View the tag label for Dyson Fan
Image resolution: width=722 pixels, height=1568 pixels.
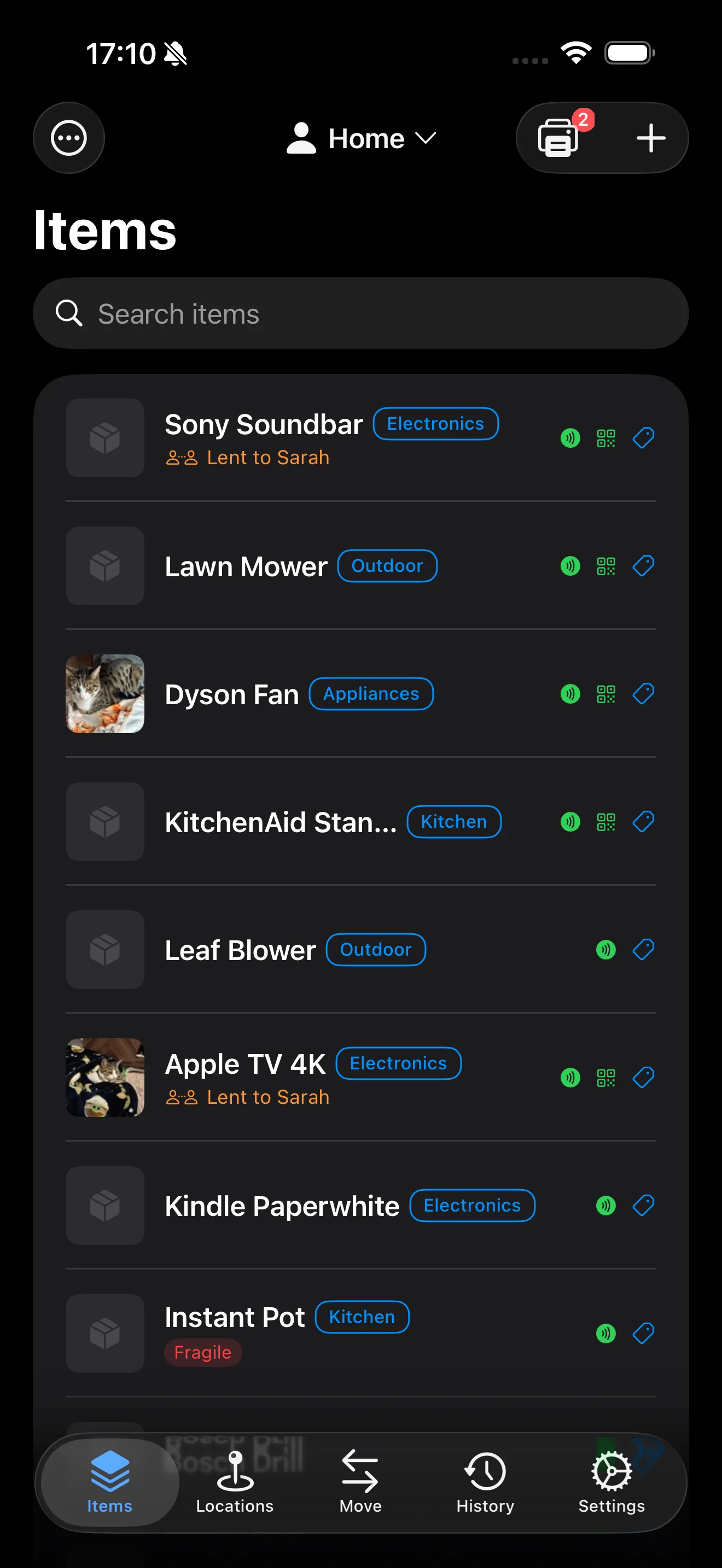click(x=643, y=693)
